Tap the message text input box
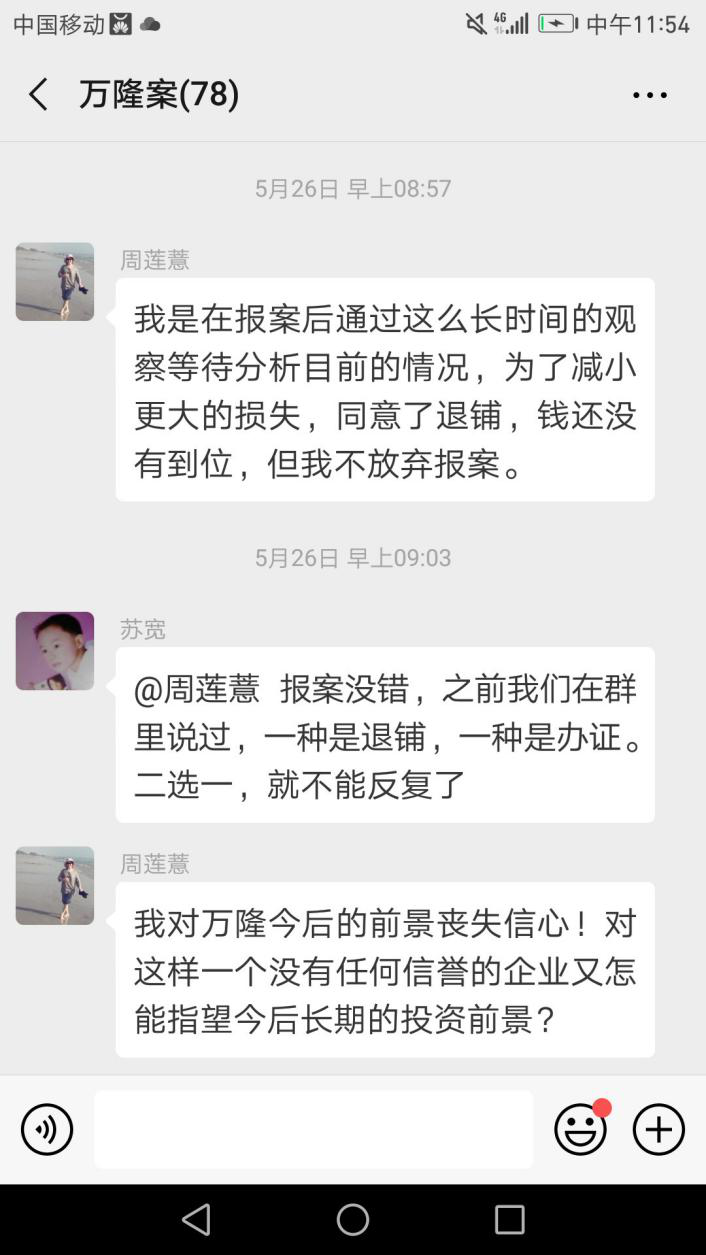 [x=313, y=1129]
